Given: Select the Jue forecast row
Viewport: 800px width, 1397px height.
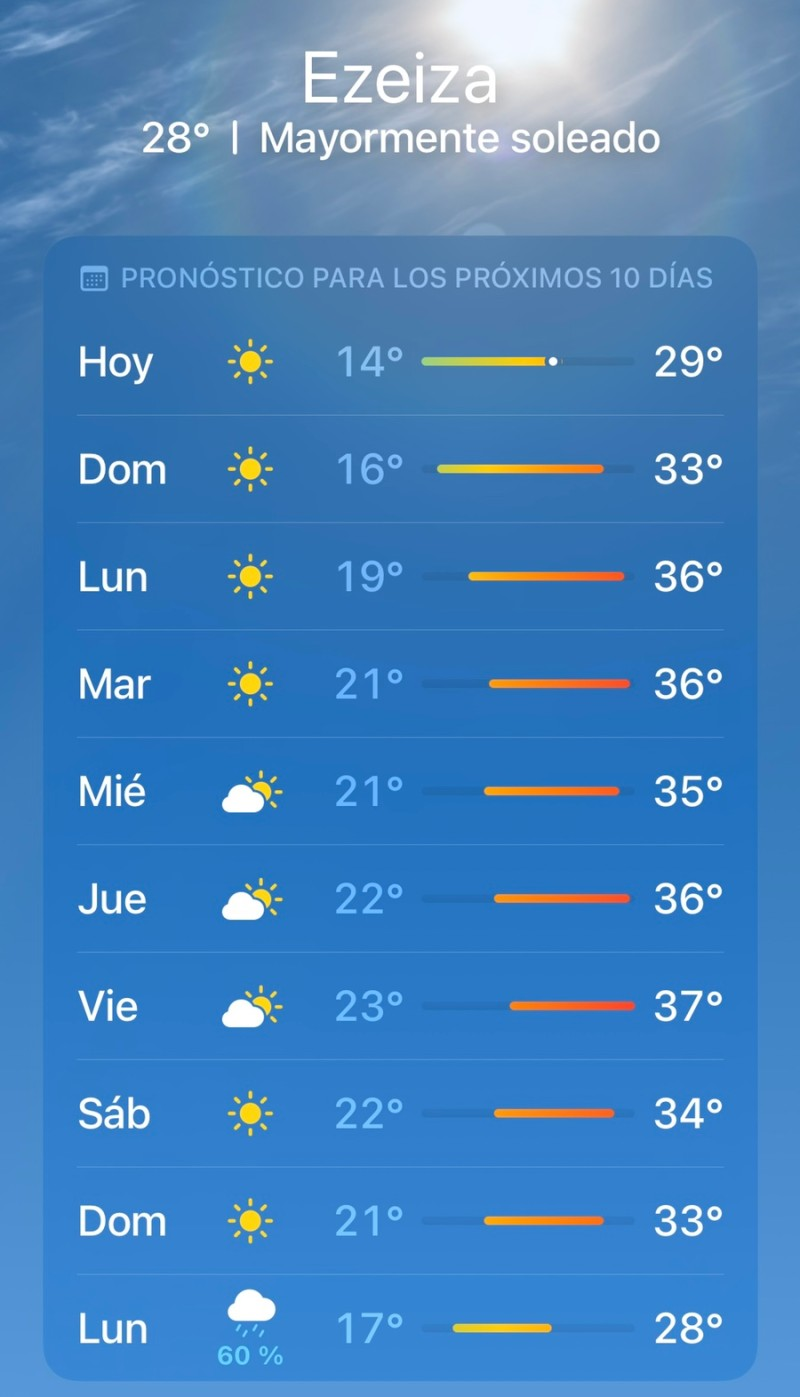Looking at the screenshot, I should 400,899.
